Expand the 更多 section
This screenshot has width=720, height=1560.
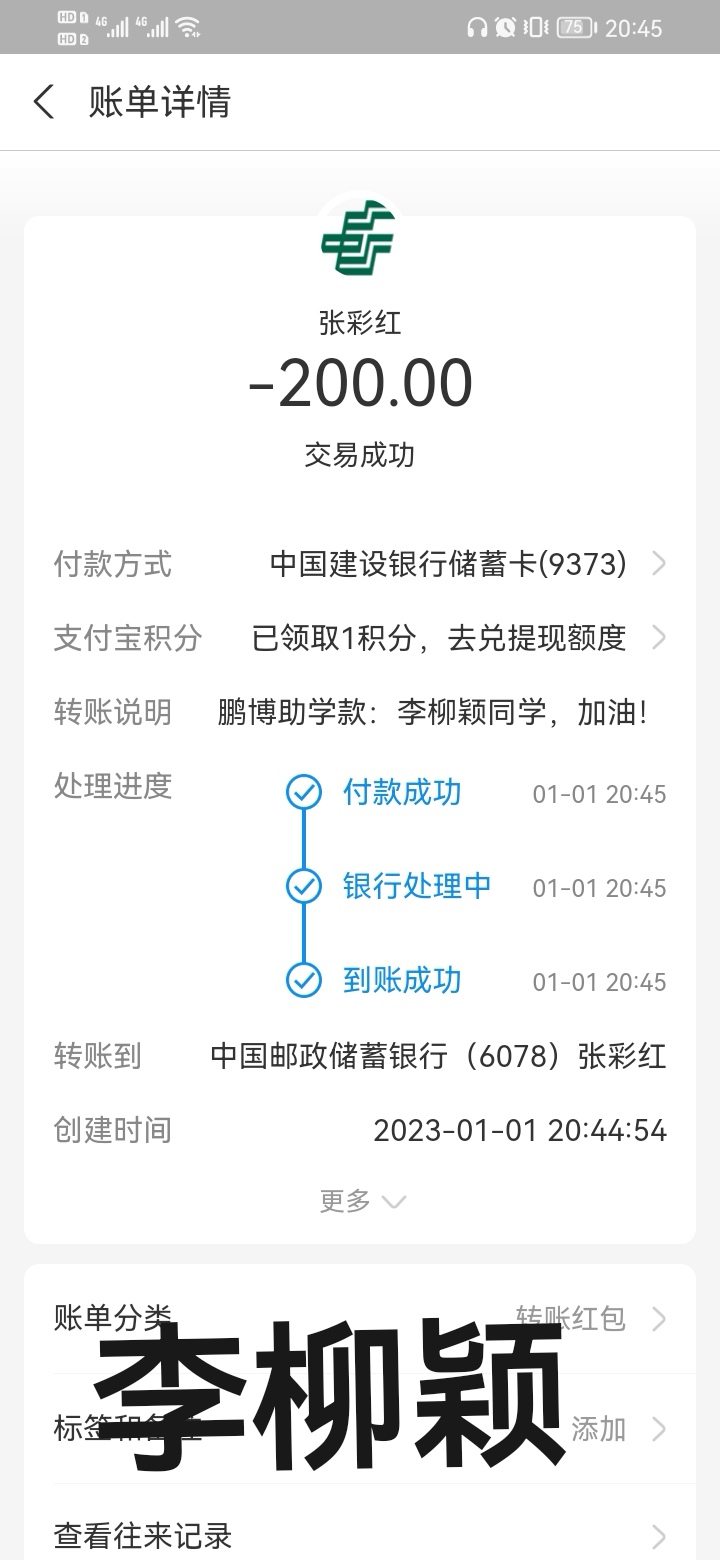pyautogui.click(x=360, y=1200)
